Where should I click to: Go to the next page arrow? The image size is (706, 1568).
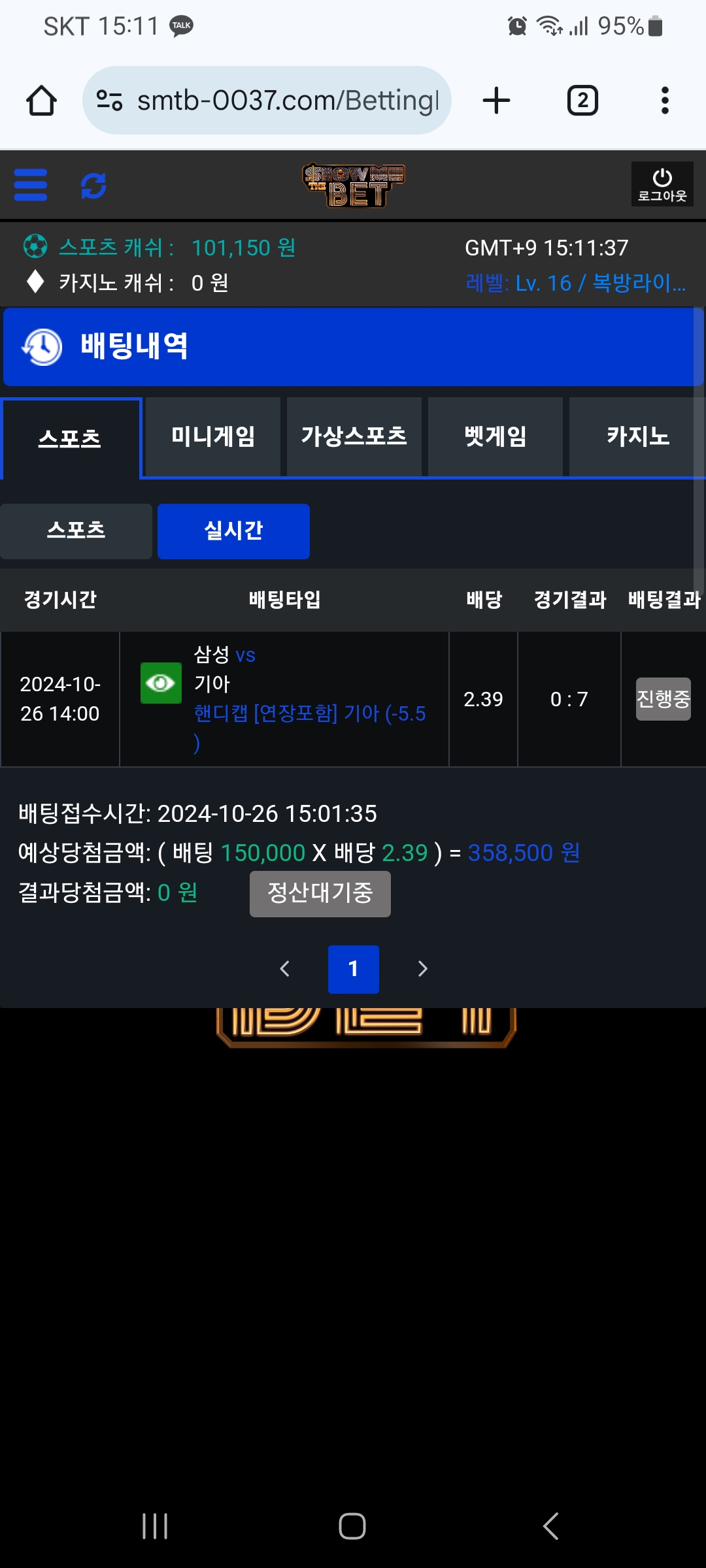[423, 969]
